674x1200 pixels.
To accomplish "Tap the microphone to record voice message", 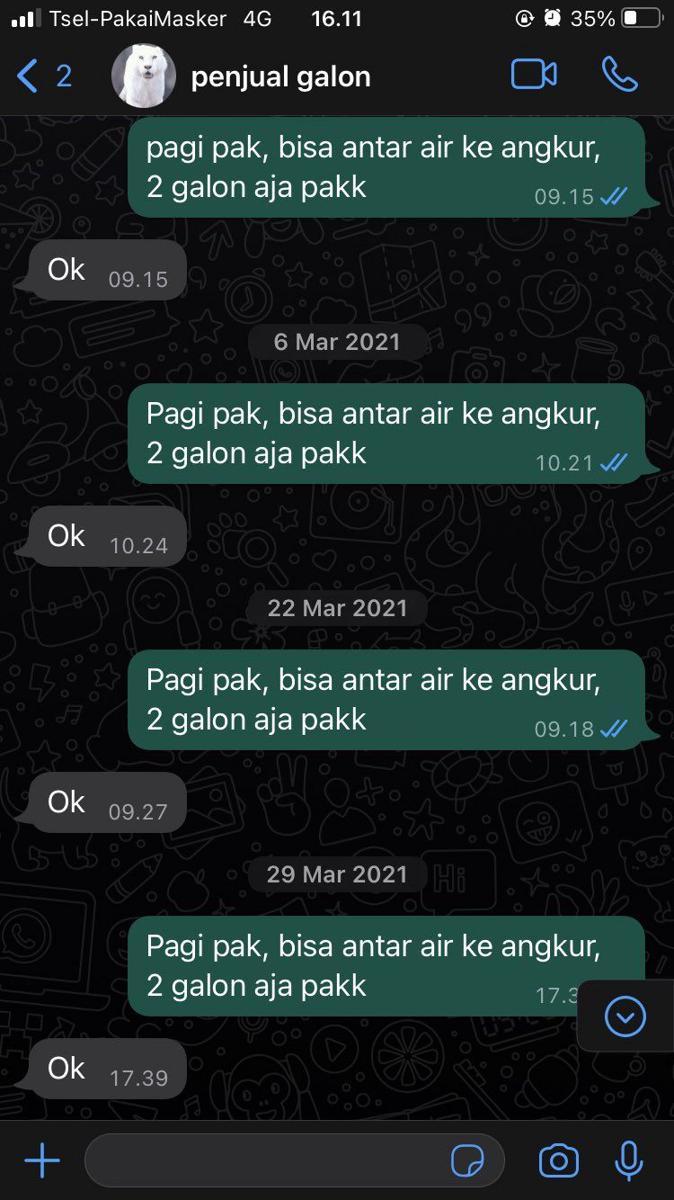I will click(628, 1161).
